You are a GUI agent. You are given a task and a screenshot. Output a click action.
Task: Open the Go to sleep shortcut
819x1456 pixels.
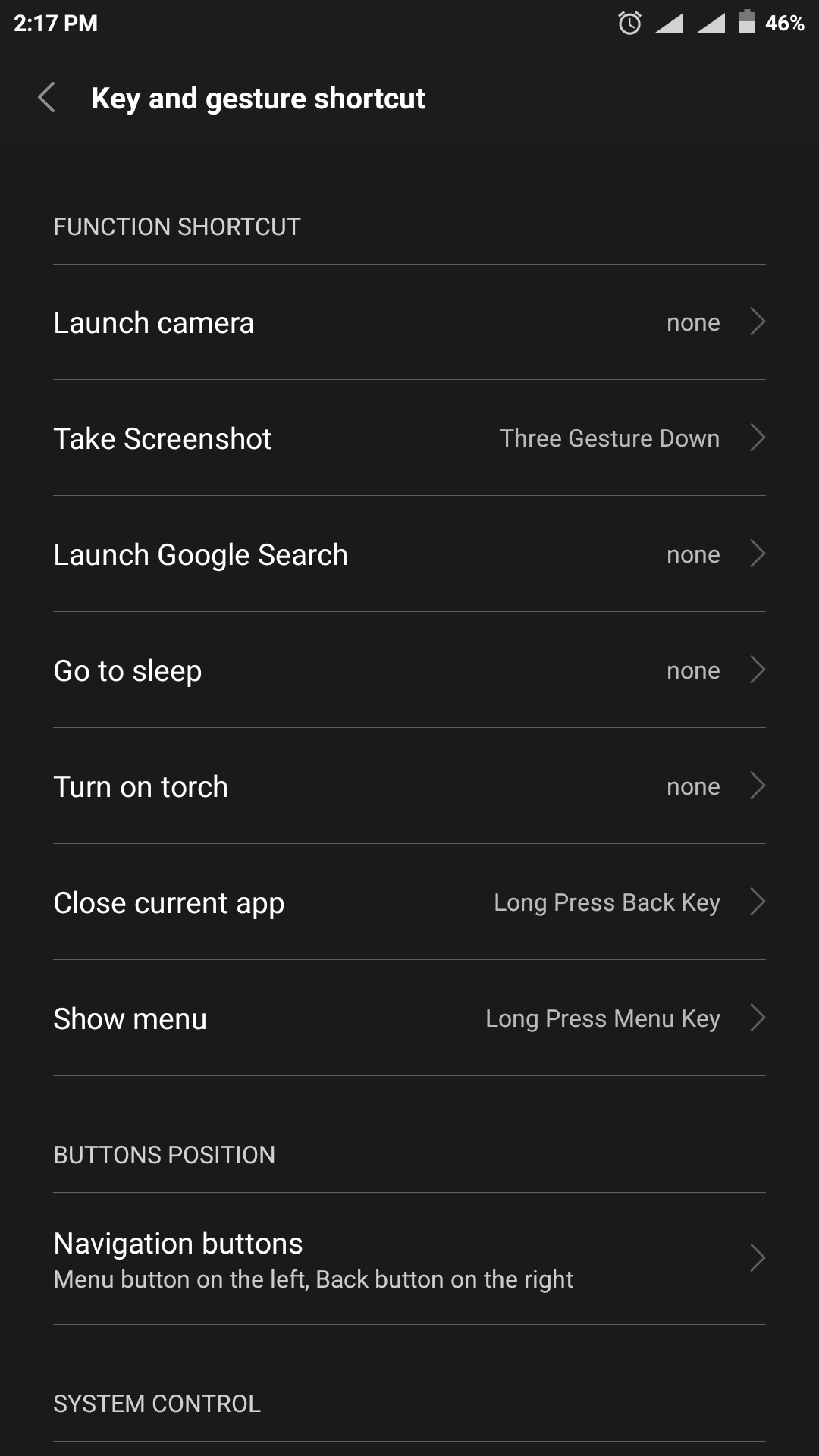tap(409, 670)
